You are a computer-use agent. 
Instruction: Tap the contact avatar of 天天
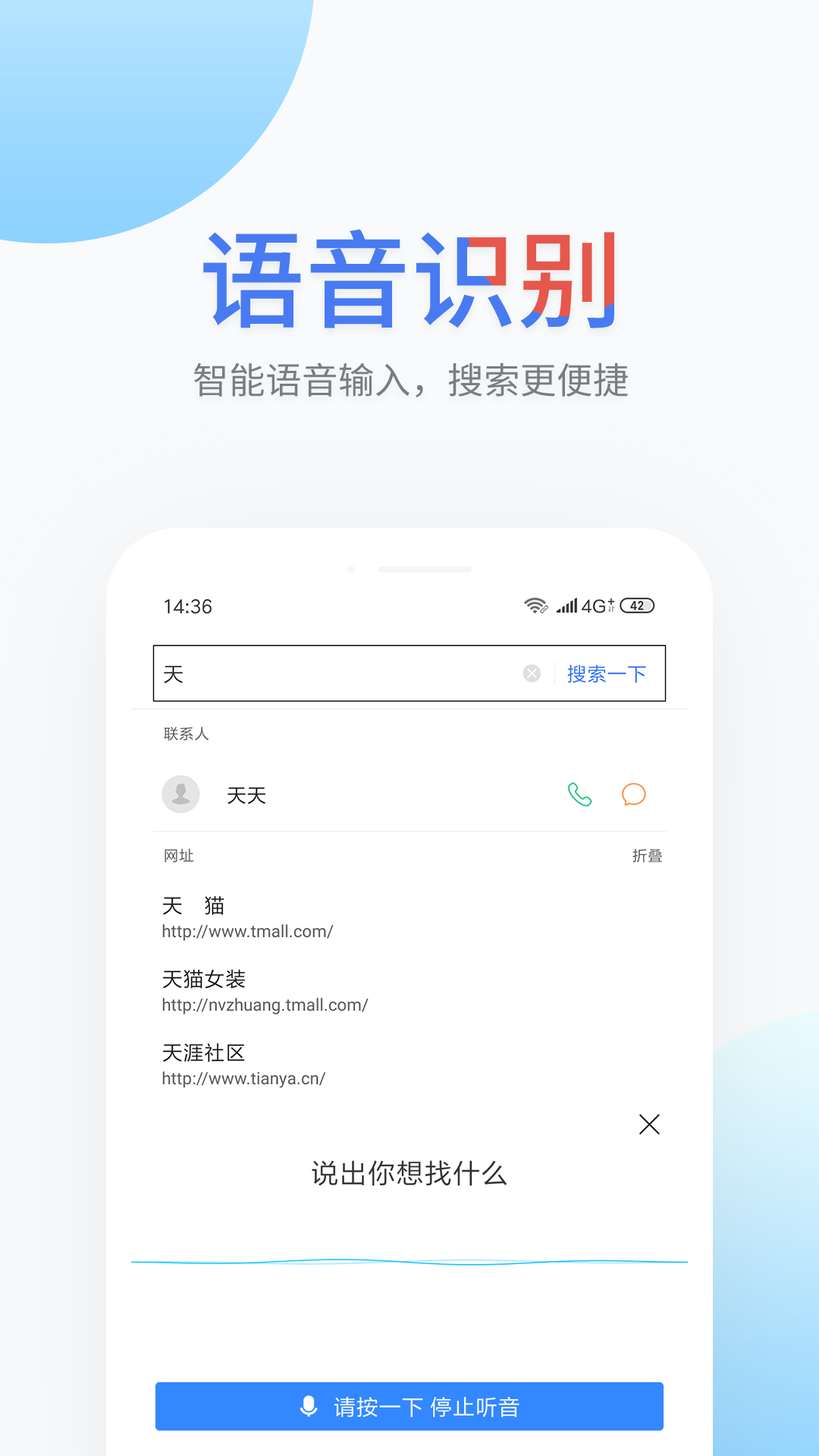pyautogui.click(x=180, y=794)
